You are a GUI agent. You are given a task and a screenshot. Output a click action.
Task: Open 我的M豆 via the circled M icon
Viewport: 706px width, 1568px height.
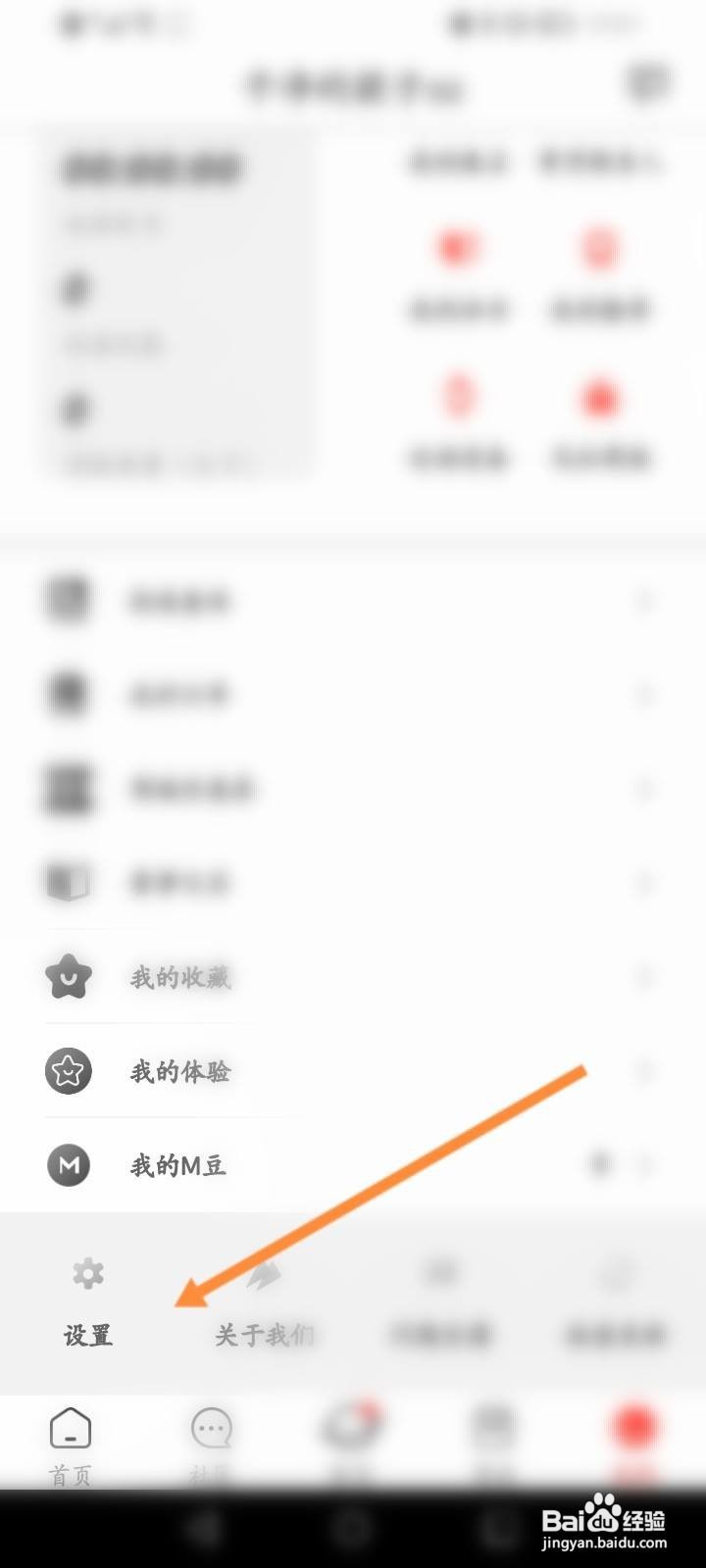point(67,1165)
